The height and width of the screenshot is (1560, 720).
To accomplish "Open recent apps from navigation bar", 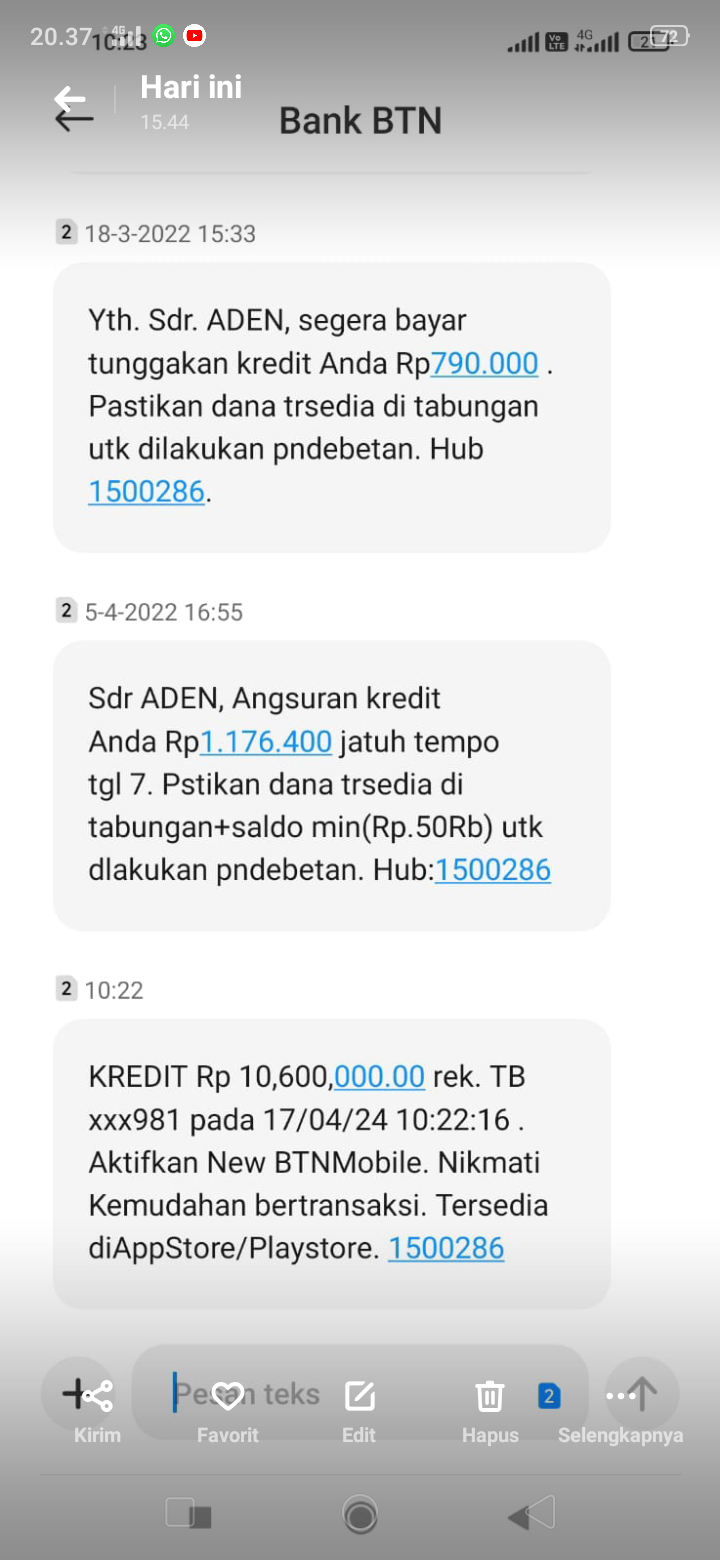I will tap(188, 1516).
